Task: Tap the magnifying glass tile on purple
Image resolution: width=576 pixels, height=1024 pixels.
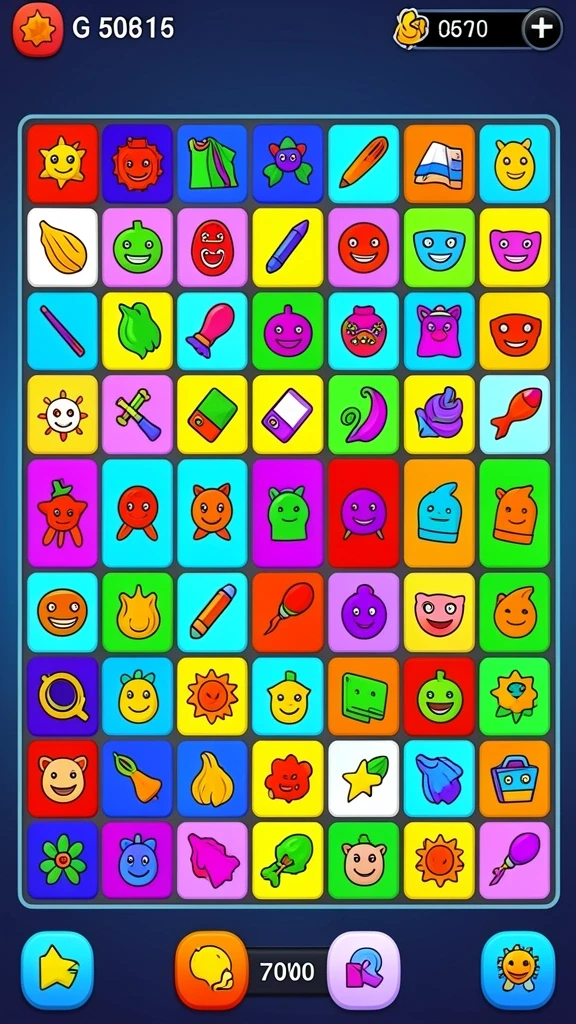Action: pos(63,696)
